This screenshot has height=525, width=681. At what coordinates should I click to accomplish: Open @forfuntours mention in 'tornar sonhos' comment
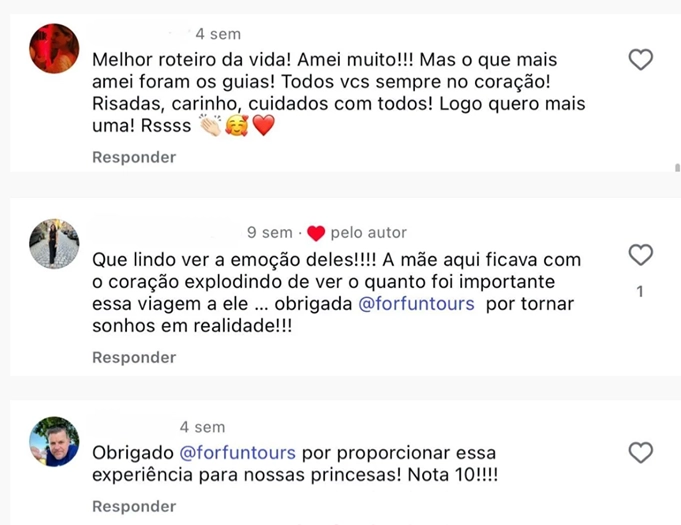point(416,304)
